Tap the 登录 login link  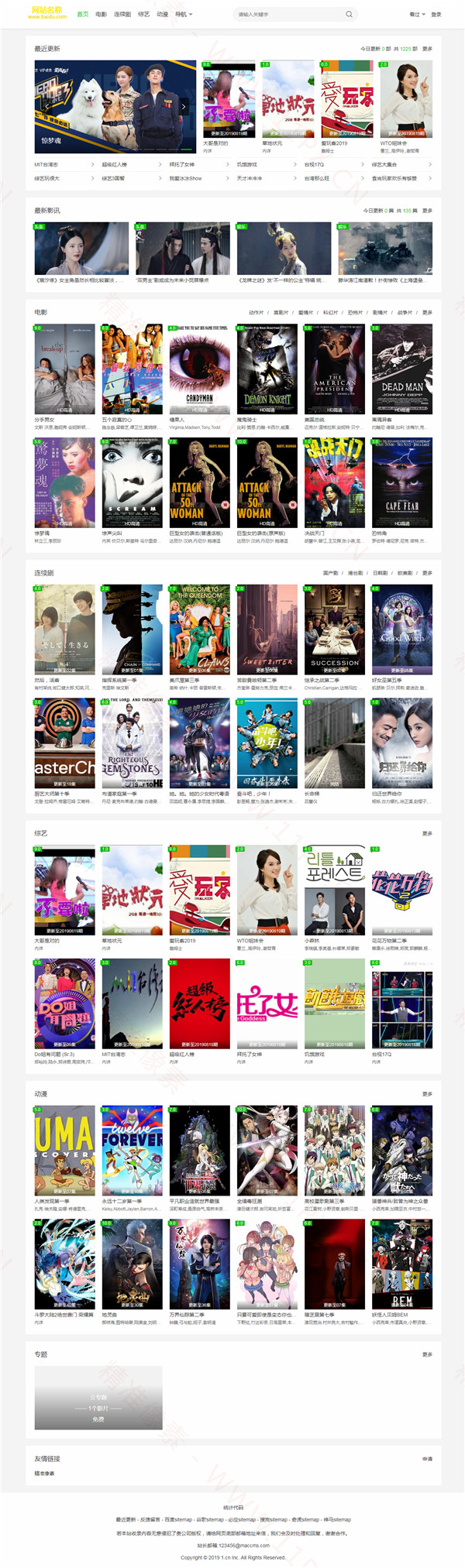(x=436, y=14)
